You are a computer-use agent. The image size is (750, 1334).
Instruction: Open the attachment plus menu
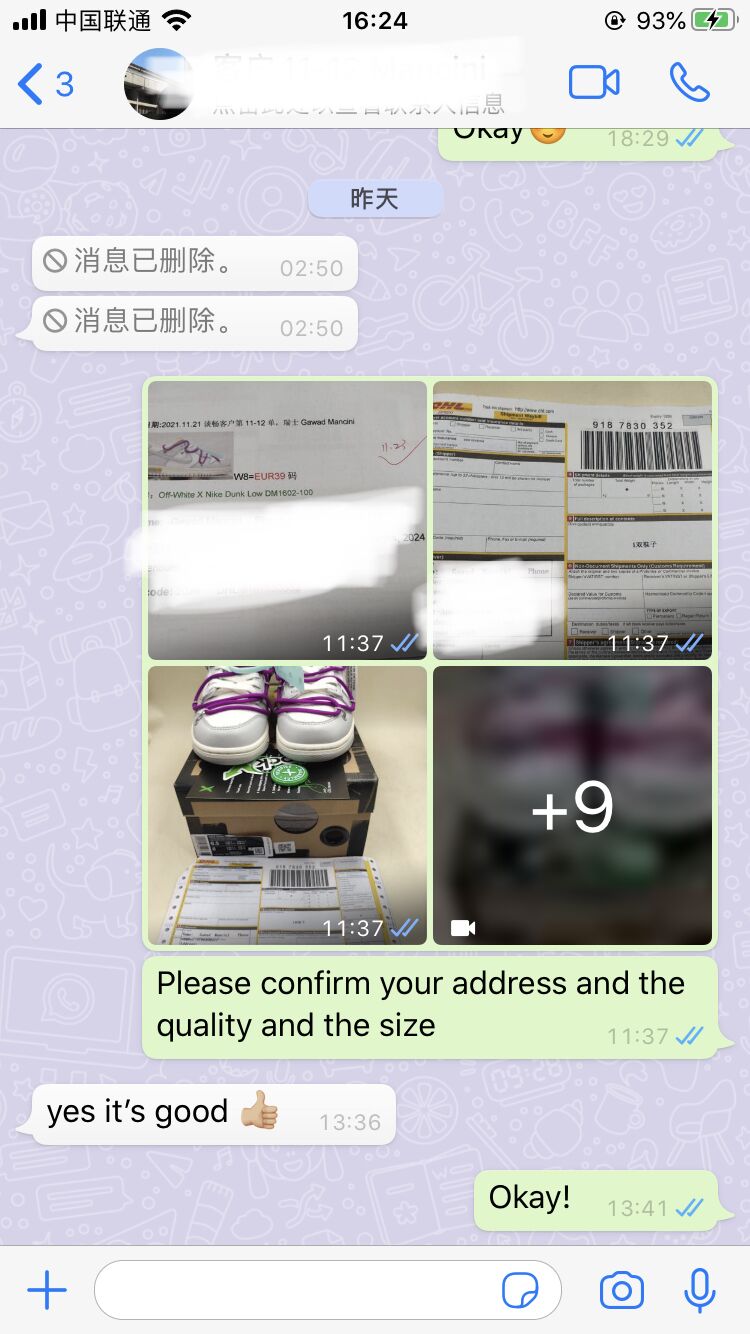[x=46, y=1291]
